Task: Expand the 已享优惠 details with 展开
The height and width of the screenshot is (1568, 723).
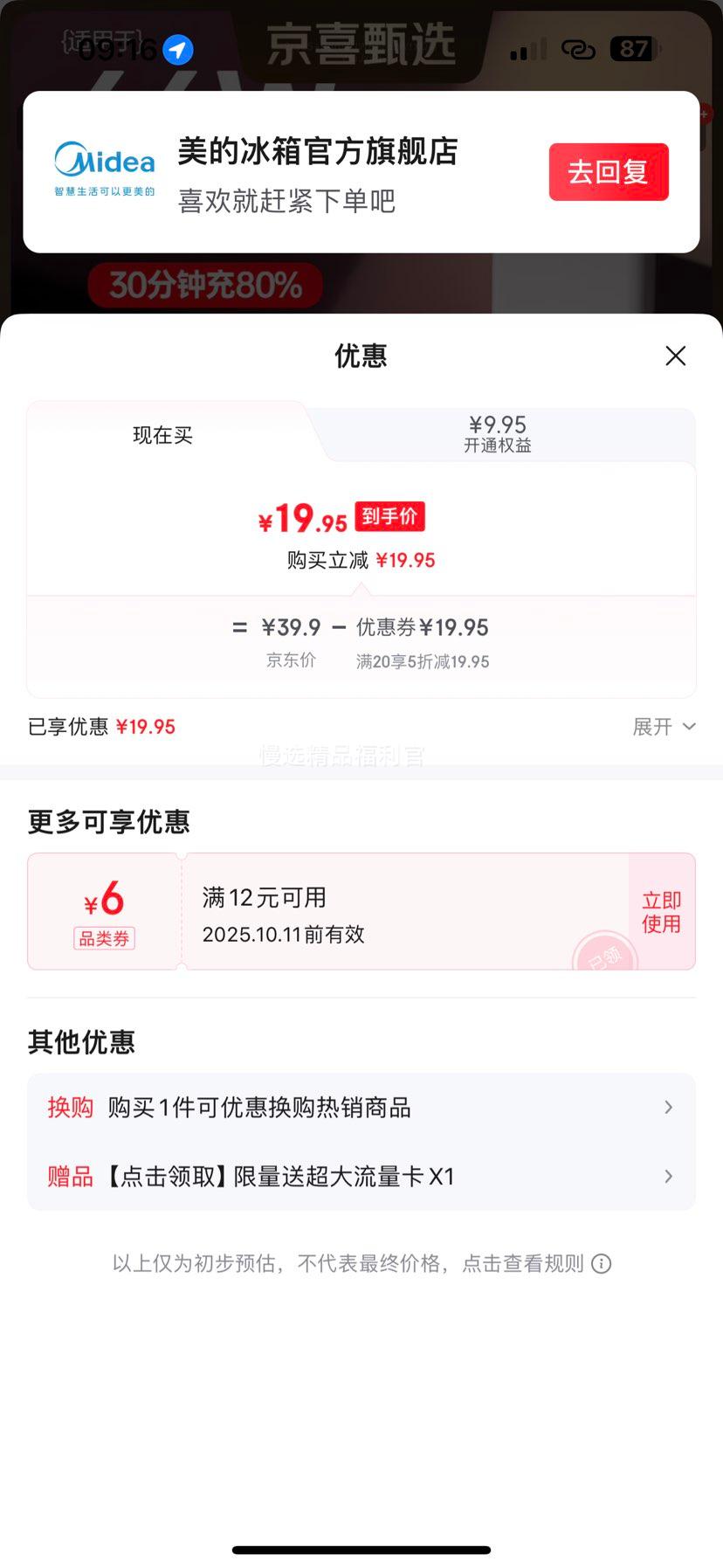Action: click(664, 727)
